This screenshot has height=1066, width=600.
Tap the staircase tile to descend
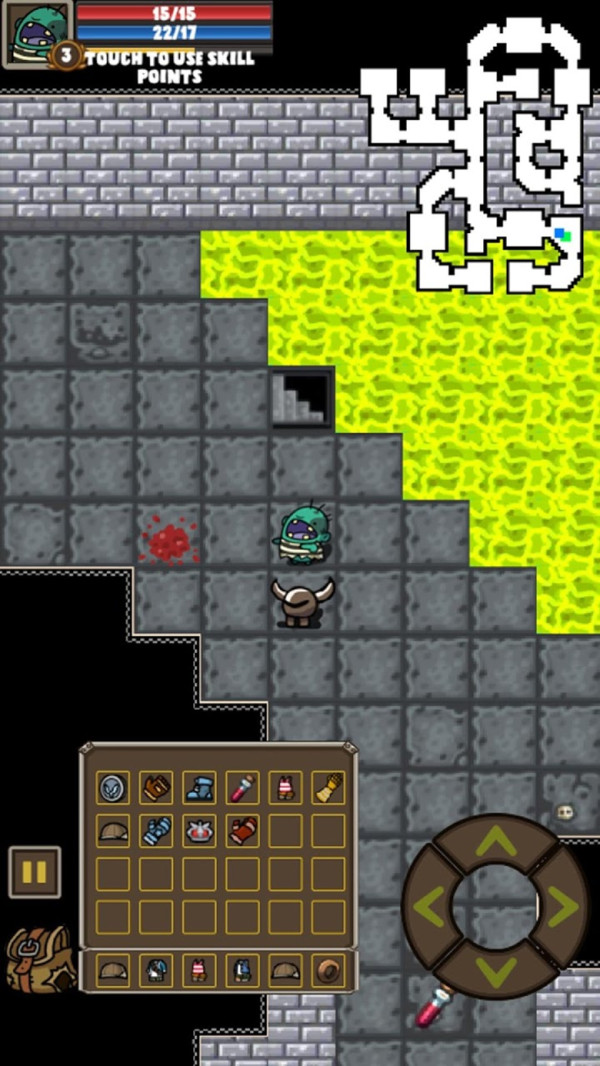coord(302,399)
